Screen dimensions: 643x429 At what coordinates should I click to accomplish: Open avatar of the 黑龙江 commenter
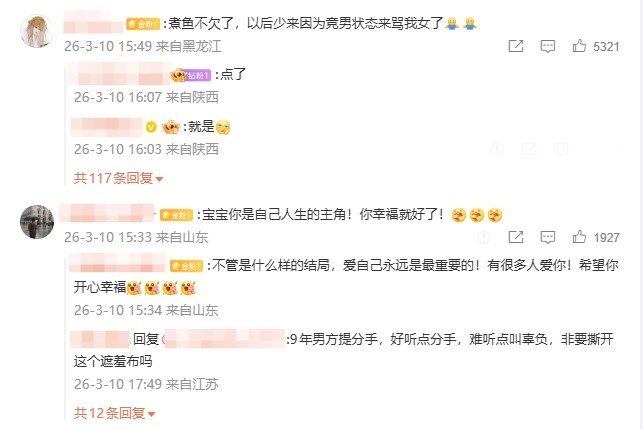click(37, 30)
